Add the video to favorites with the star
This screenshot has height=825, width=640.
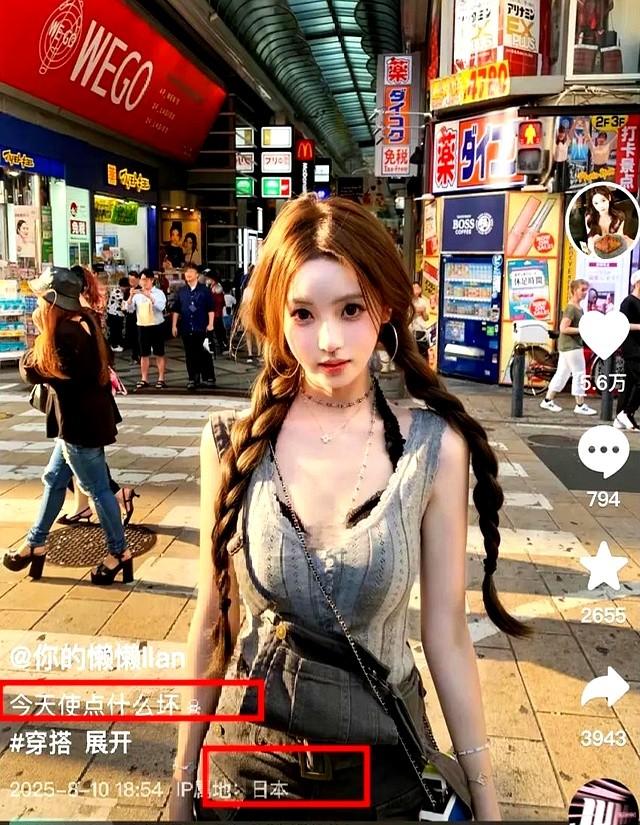(x=604, y=567)
